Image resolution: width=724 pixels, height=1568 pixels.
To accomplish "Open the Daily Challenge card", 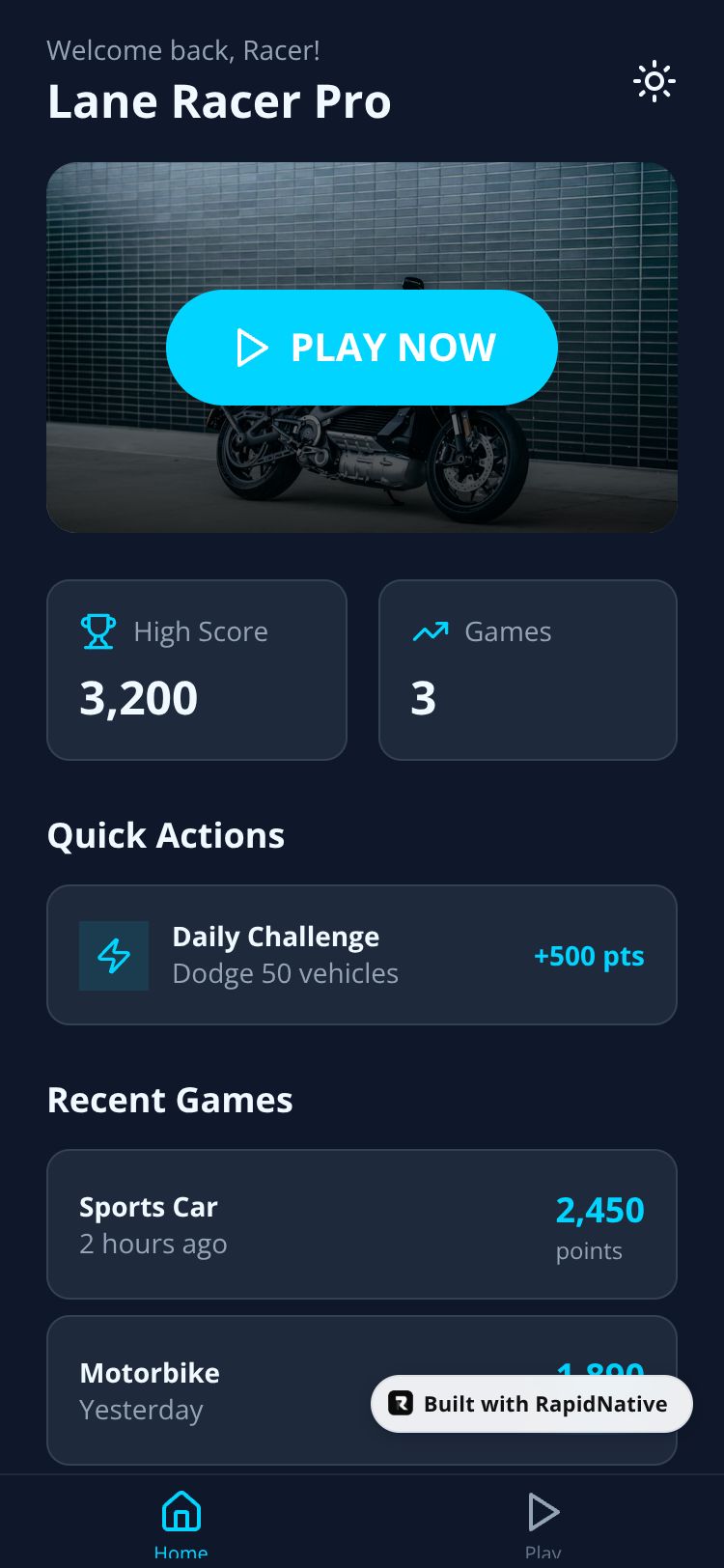I will pyautogui.click(x=362, y=955).
